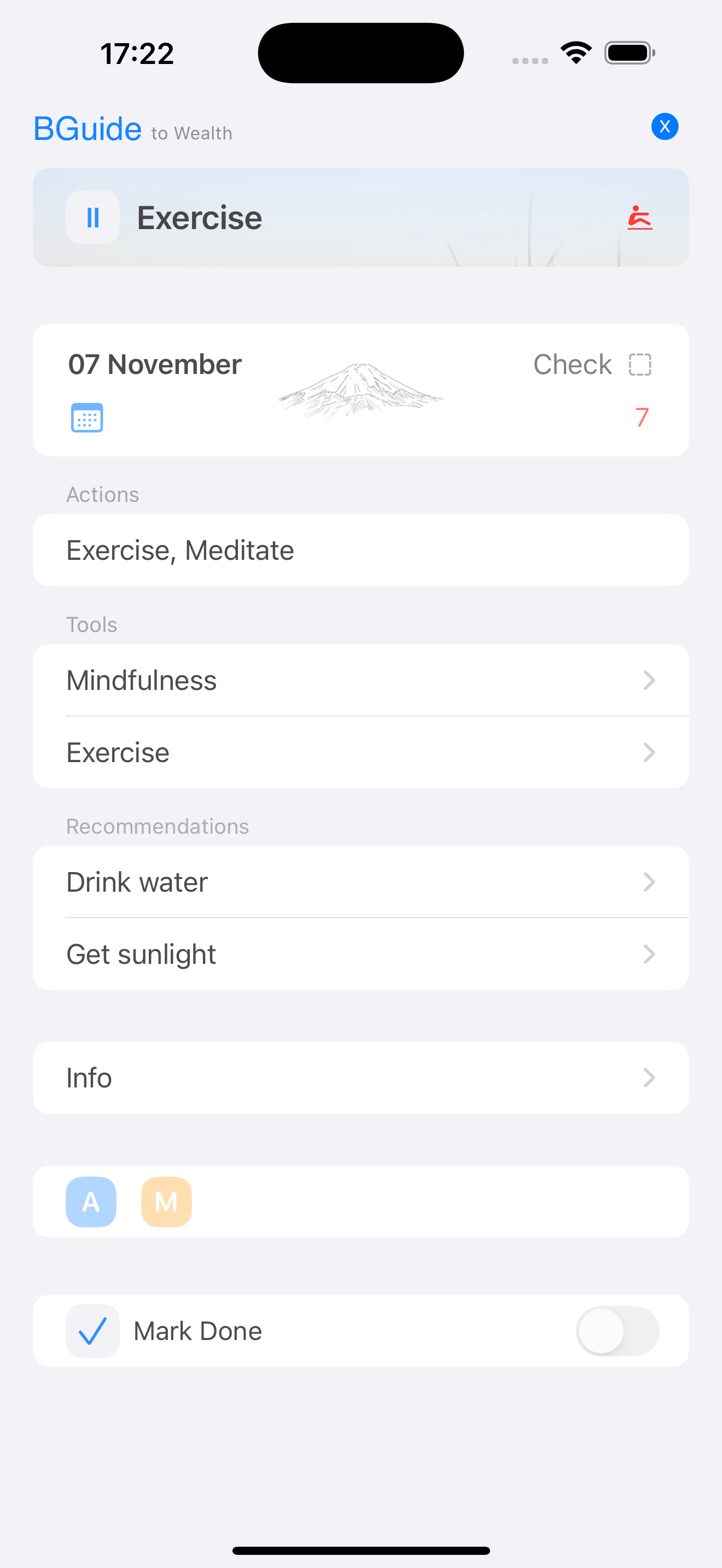Select the orange M badge
Viewport: 722px width, 1568px height.
tap(166, 1202)
